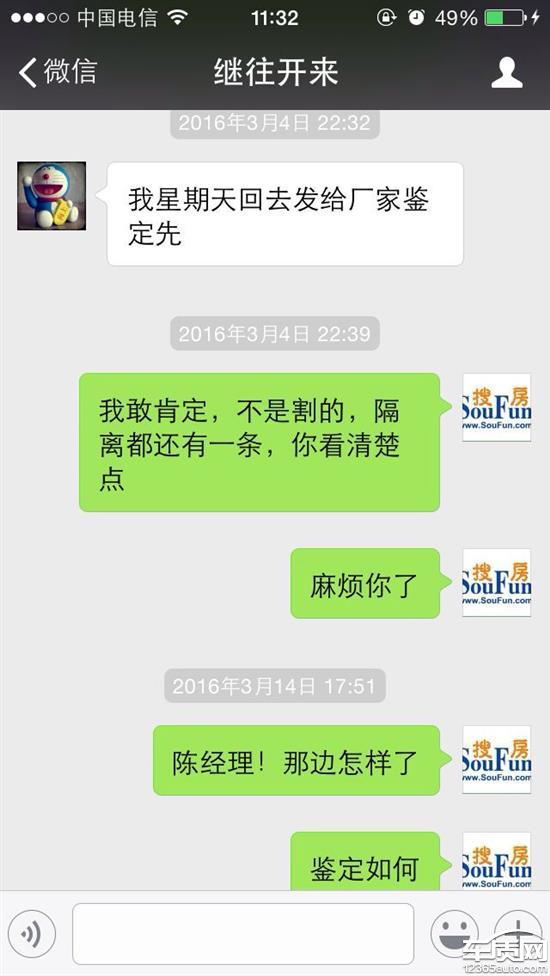Open the Doraemon avatar's profile
The height and width of the screenshot is (976, 550).
tap(52, 196)
